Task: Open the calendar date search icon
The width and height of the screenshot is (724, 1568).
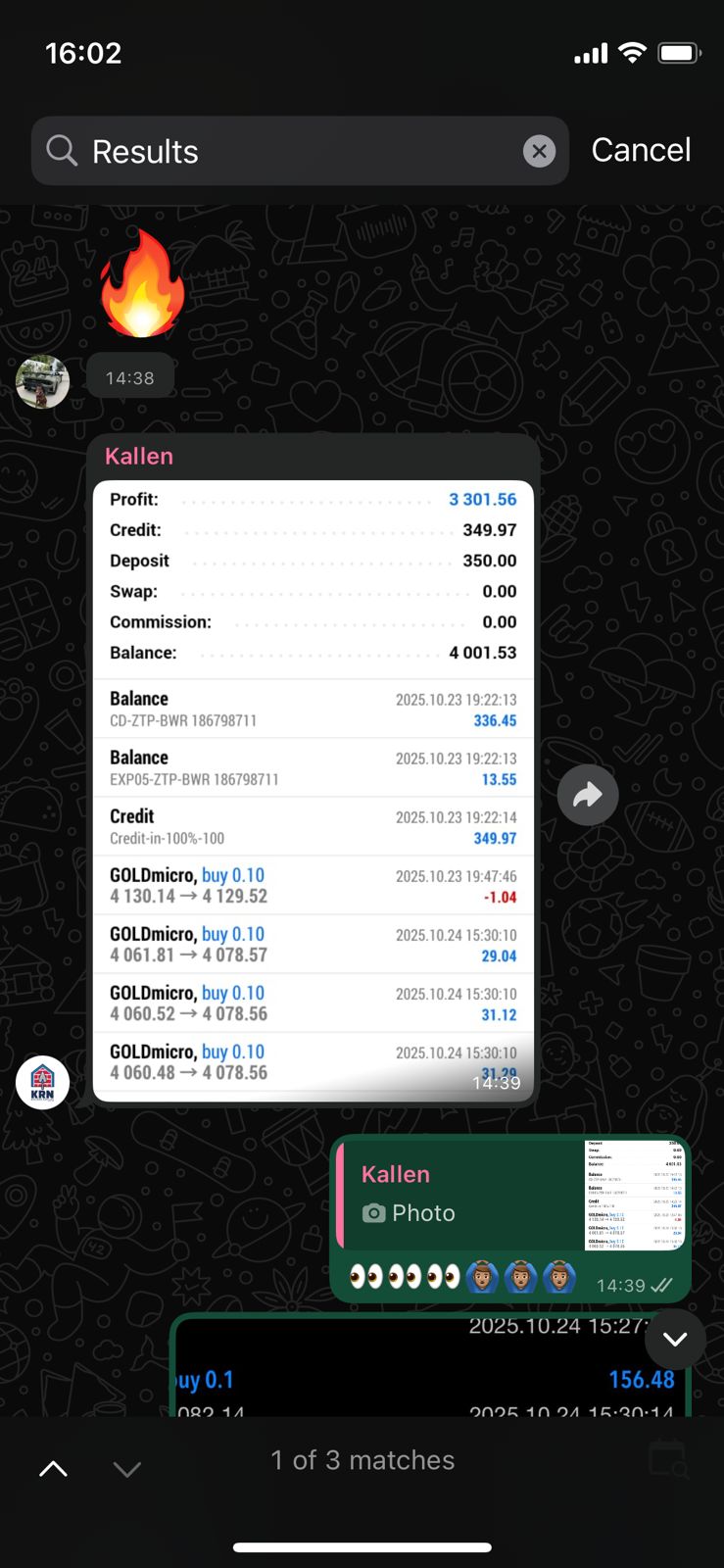Action: click(669, 1459)
